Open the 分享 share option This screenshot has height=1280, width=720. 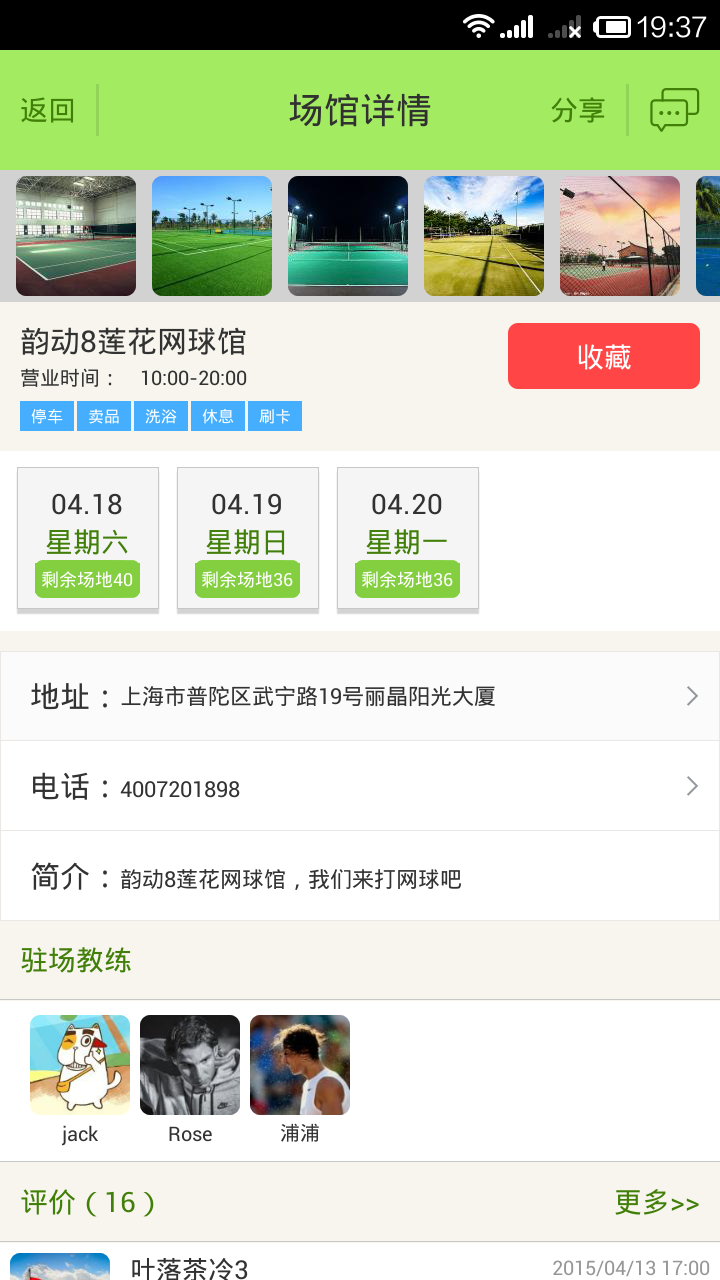click(x=578, y=110)
